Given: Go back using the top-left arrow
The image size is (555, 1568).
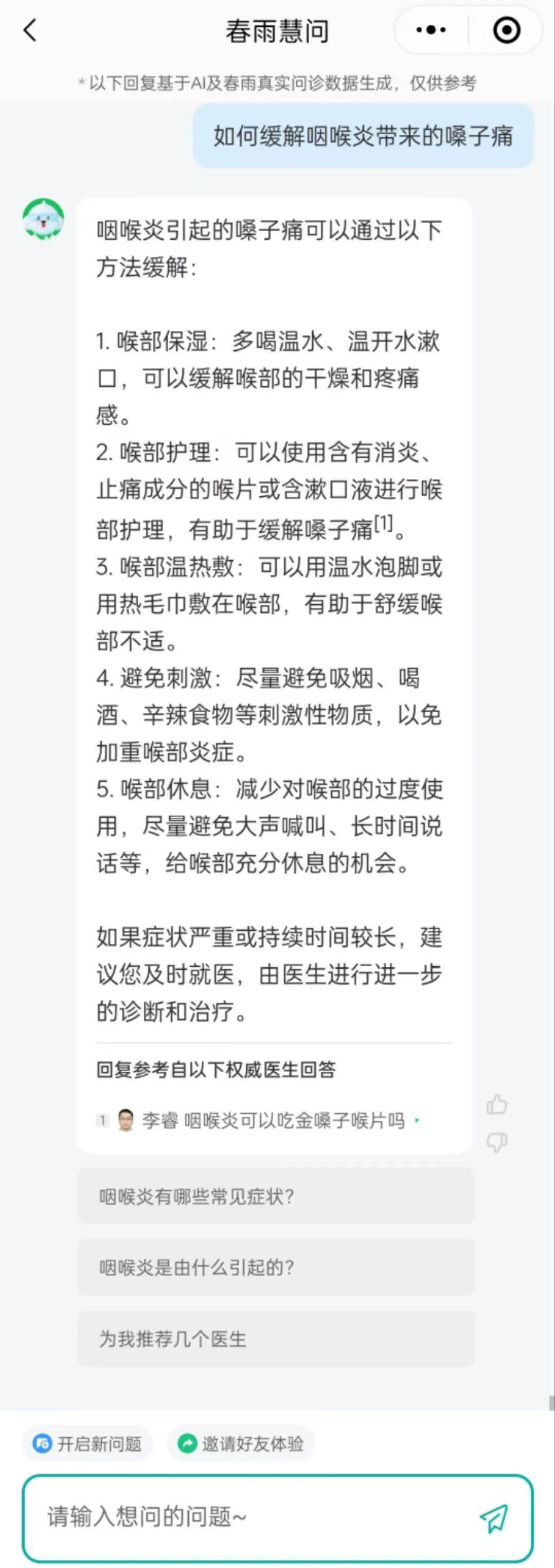Looking at the screenshot, I should (x=30, y=30).
